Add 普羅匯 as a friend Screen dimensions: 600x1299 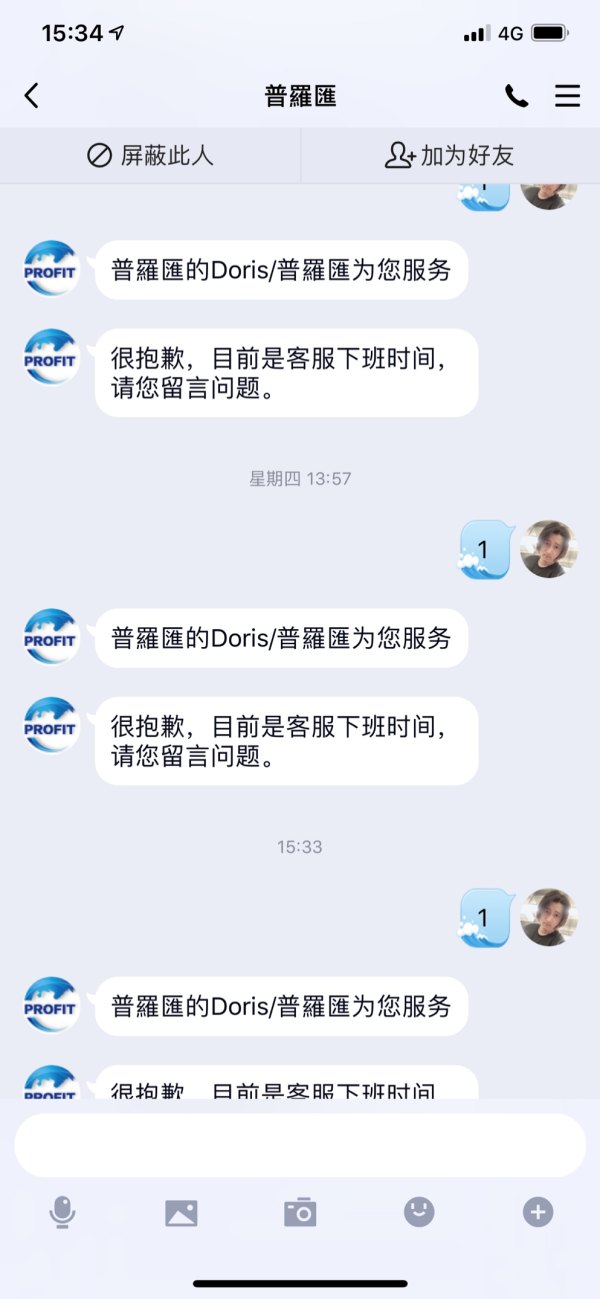[x=450, y=156]
